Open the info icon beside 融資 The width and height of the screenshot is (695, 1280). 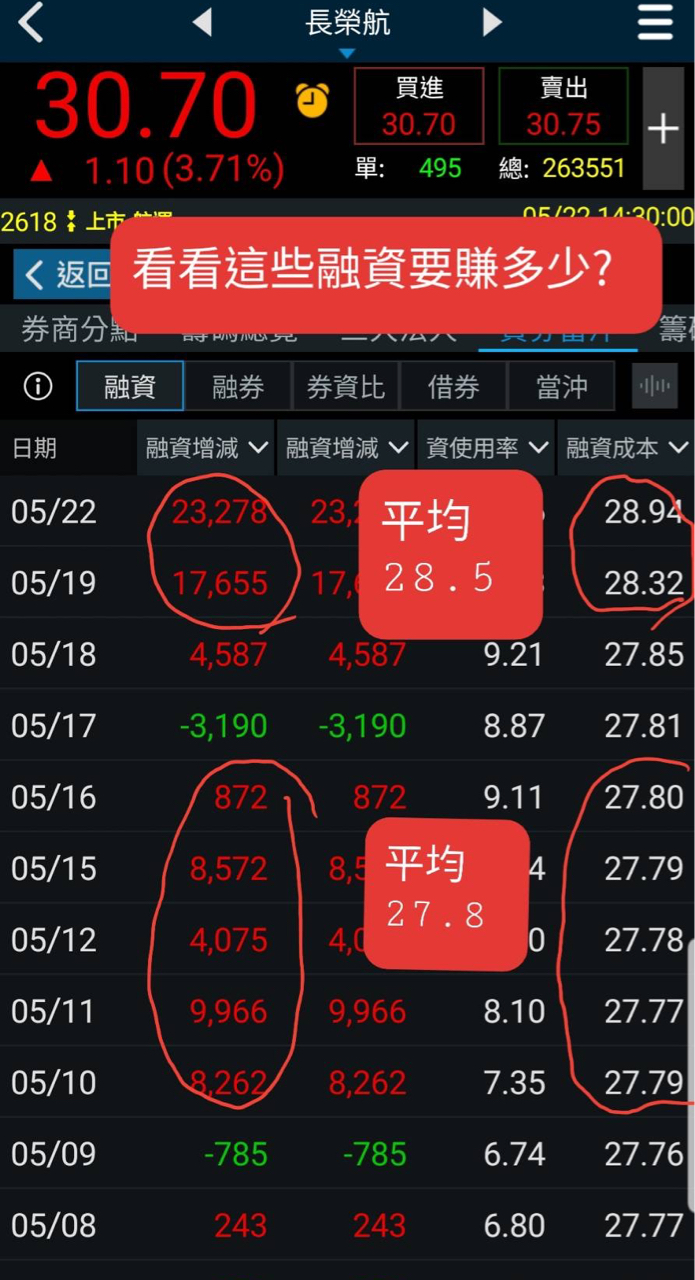37,386
